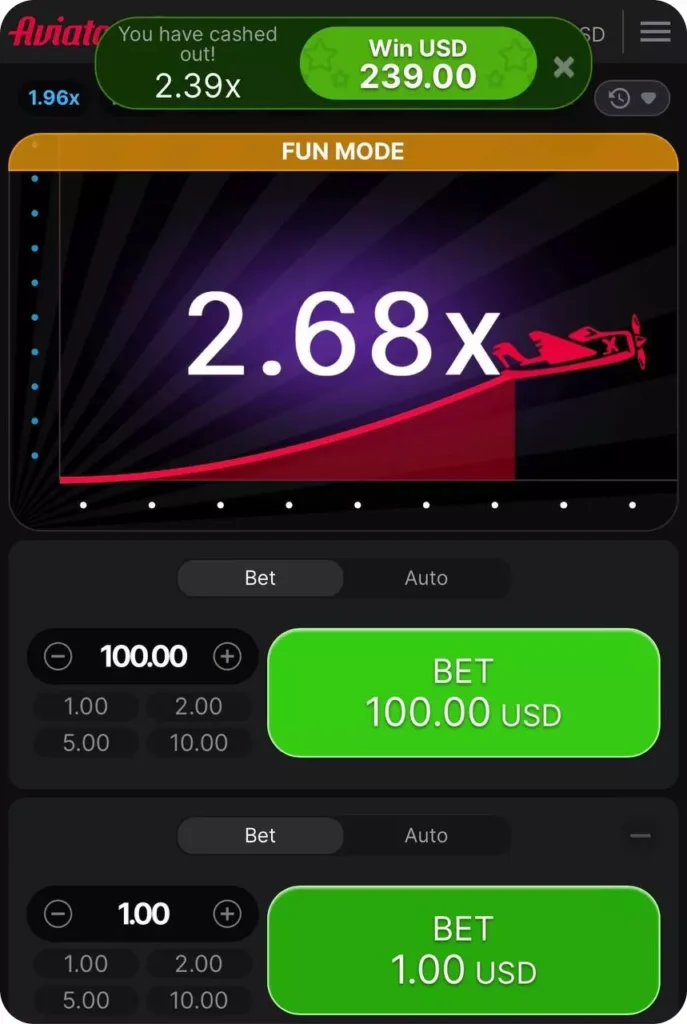Decrease the 100.00 bet amount
The image size is (687, 1024).
(x=59, y=656)
